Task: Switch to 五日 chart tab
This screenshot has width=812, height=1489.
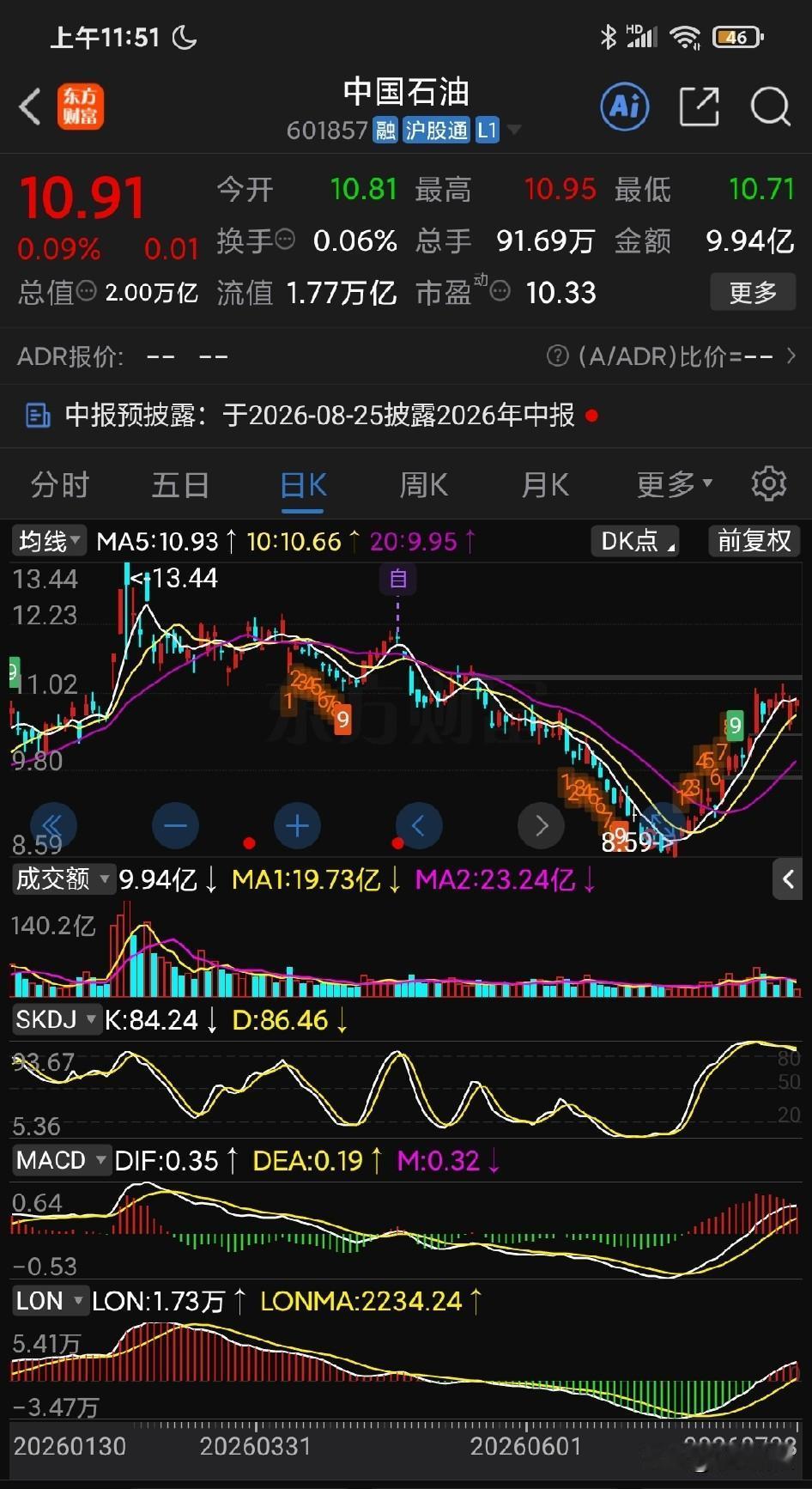Action: [180, 485]
